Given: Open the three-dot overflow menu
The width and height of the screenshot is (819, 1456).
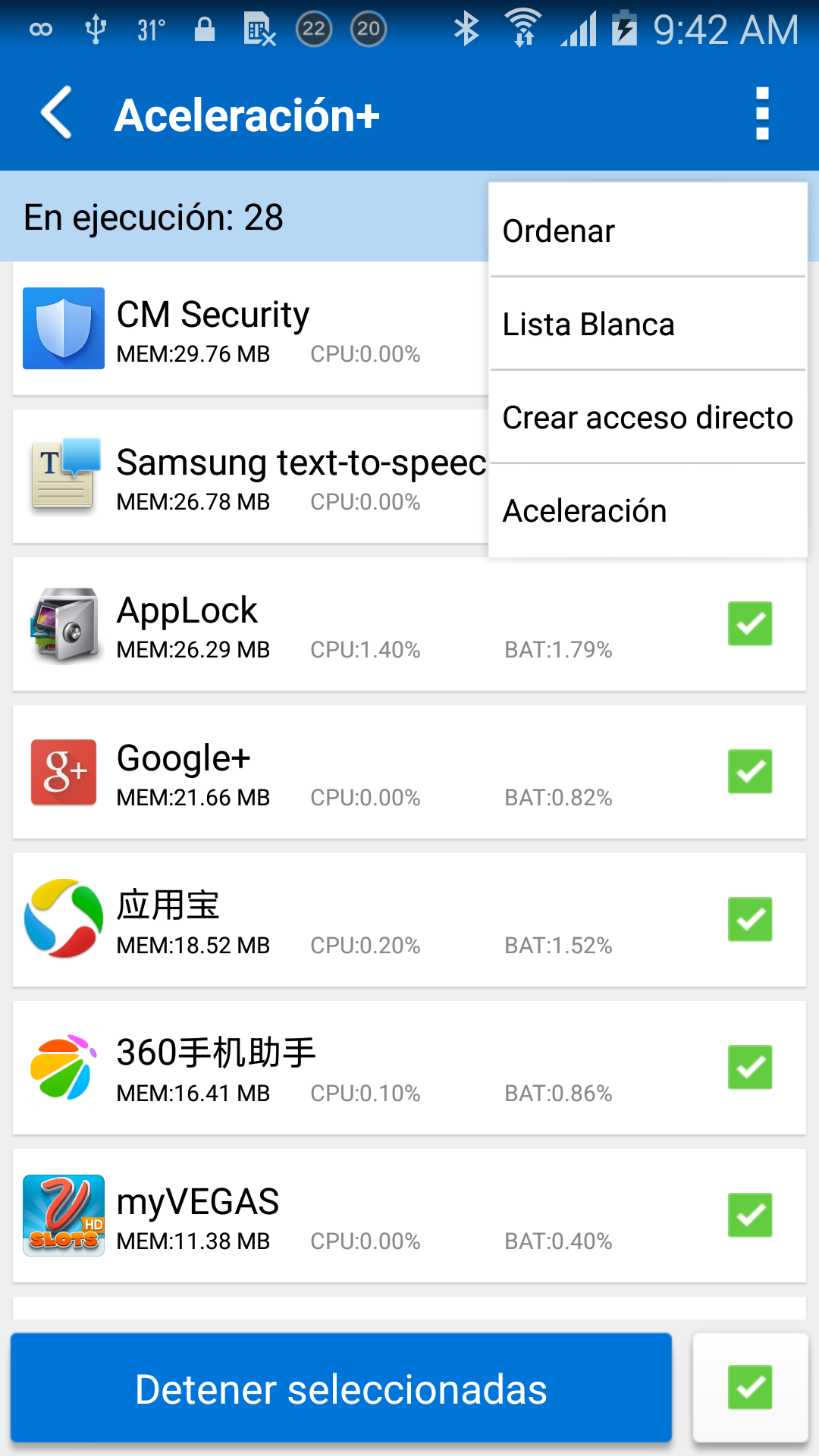Looking at the screenshot, I should coord(761,114).
